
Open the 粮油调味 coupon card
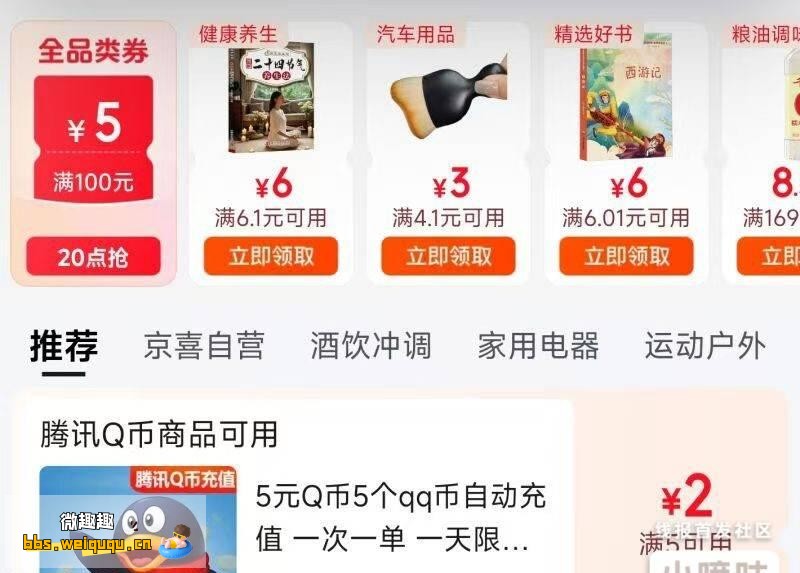click(768, 150)
